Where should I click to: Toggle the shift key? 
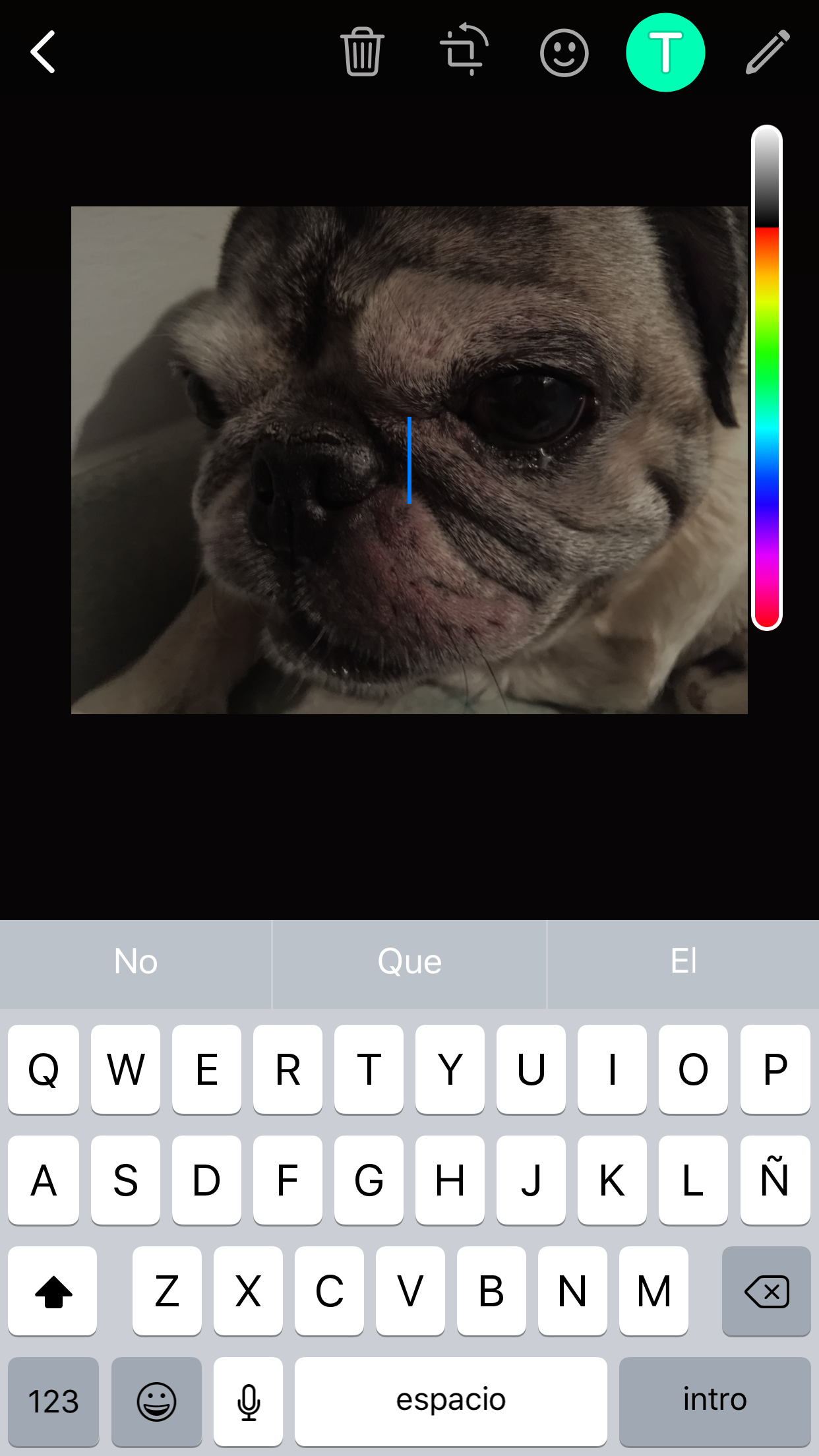(53, 1291)
